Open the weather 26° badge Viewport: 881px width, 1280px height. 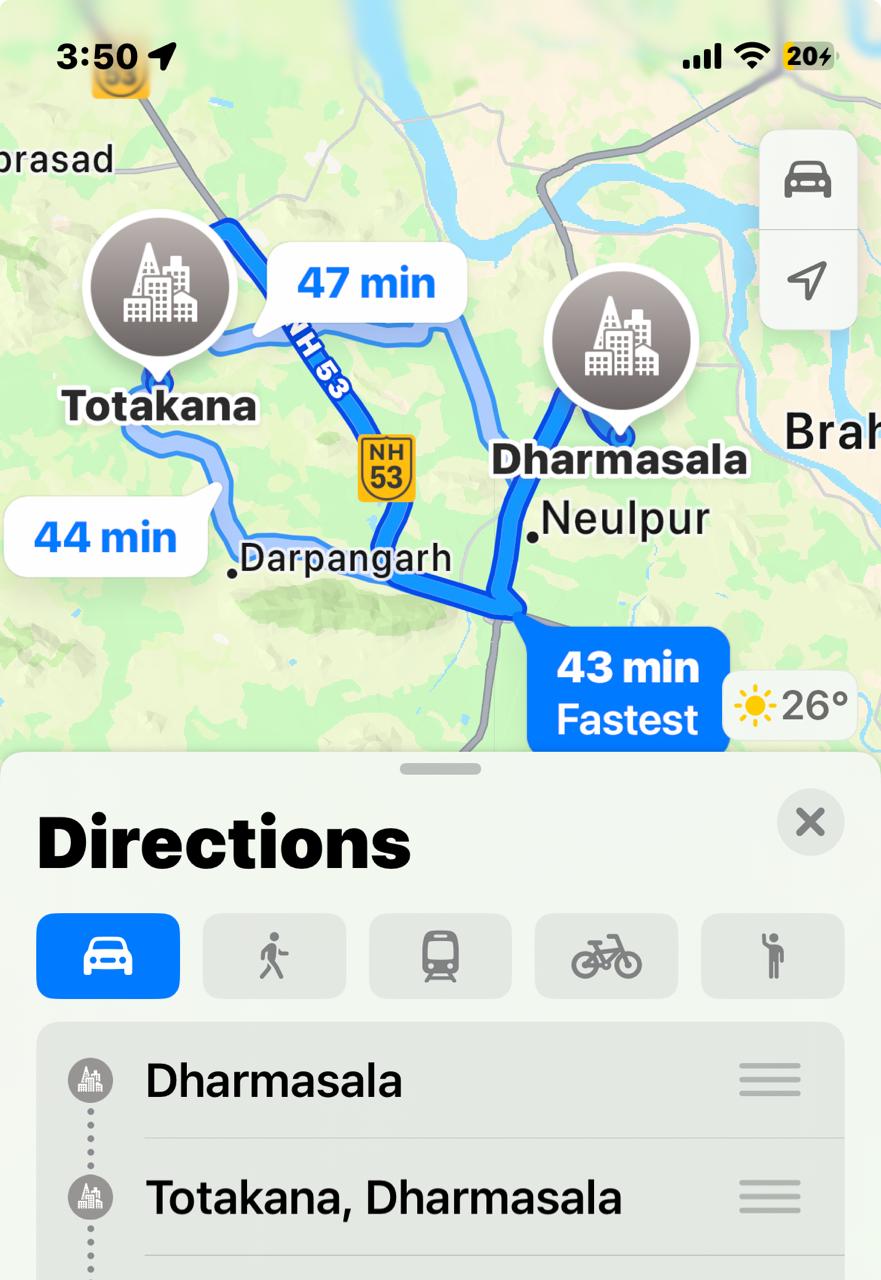[790, 707]
